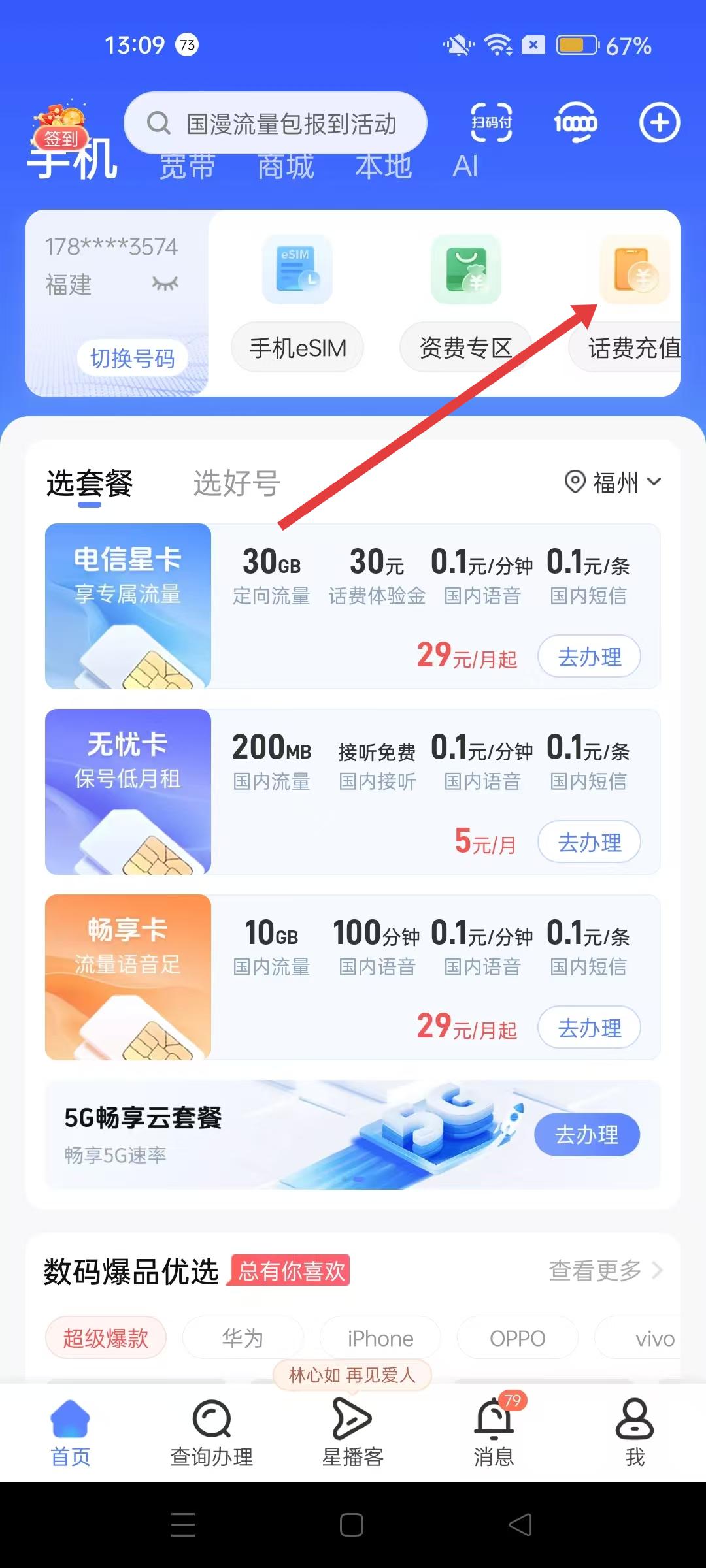The height and width of the screenshot is (1568, 706).
Task: Open the 扫码付 scan-to-pay icon
Action: [x=491, y=123]
